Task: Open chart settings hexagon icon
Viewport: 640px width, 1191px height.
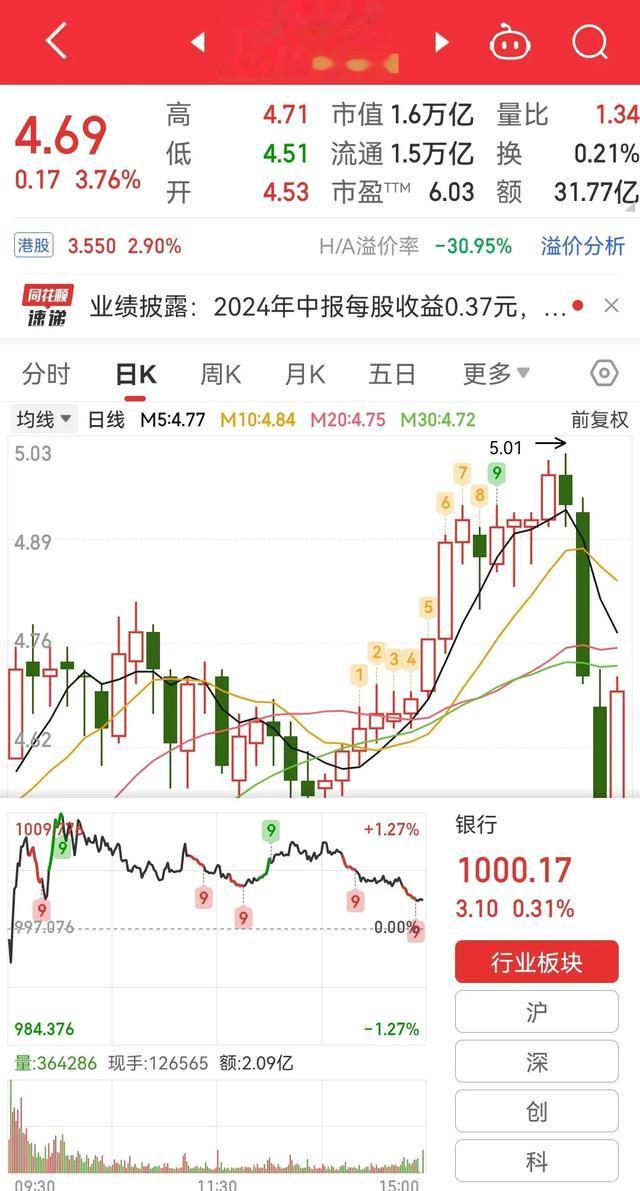Action: tap(604, 374)
